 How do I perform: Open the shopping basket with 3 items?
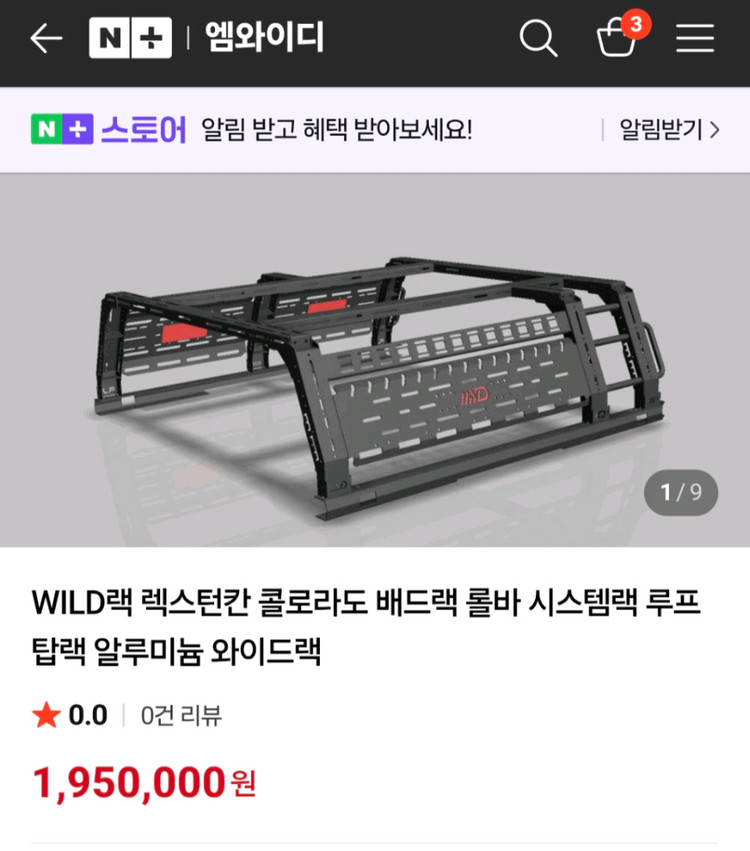(617, 39)
